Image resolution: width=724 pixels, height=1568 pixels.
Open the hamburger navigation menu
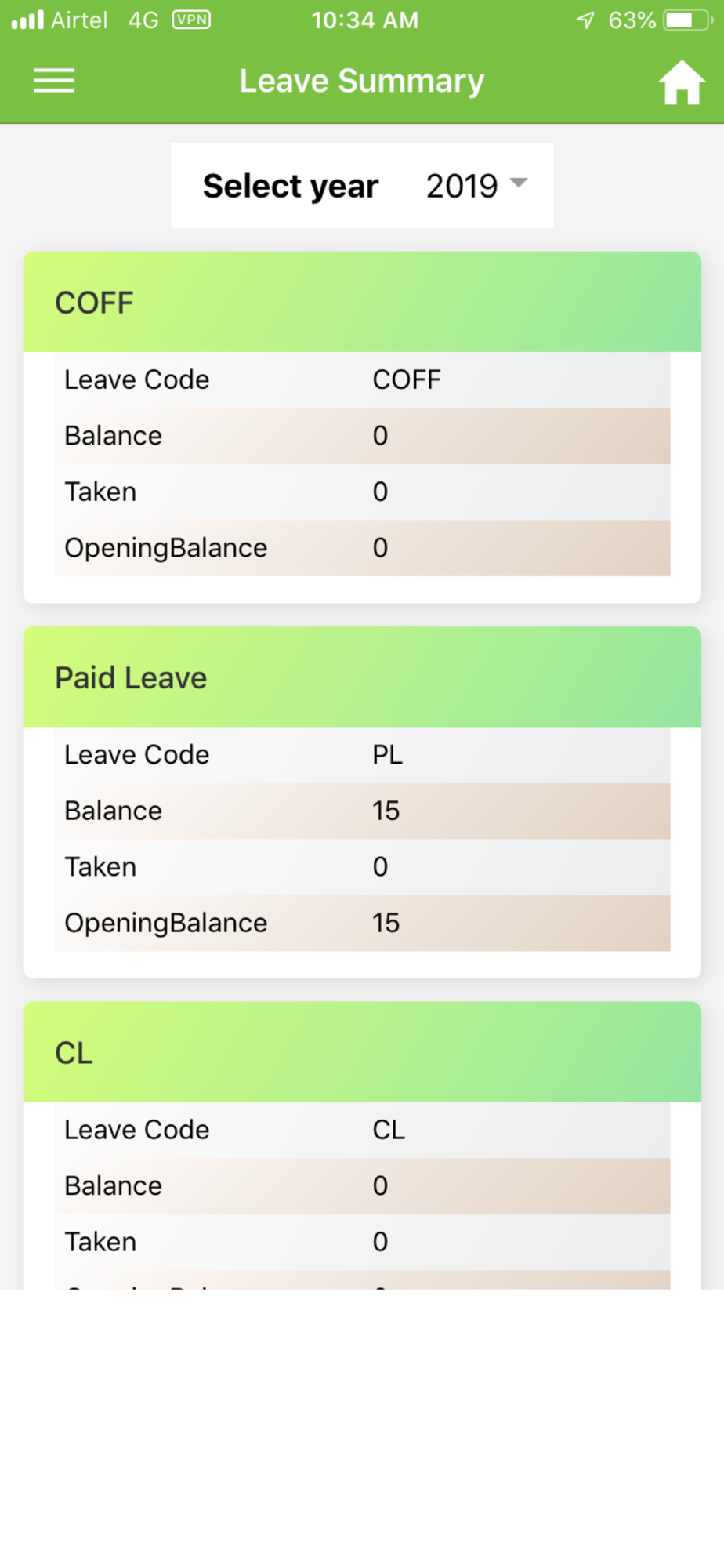(54, 81)
